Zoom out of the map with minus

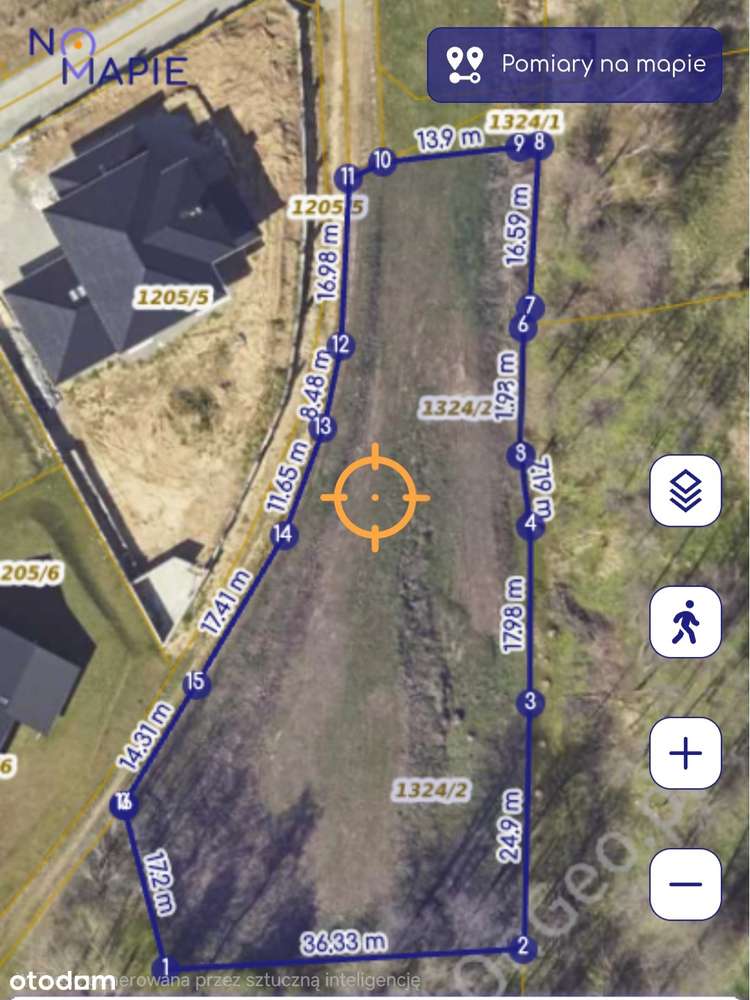[x=685, y=884]
